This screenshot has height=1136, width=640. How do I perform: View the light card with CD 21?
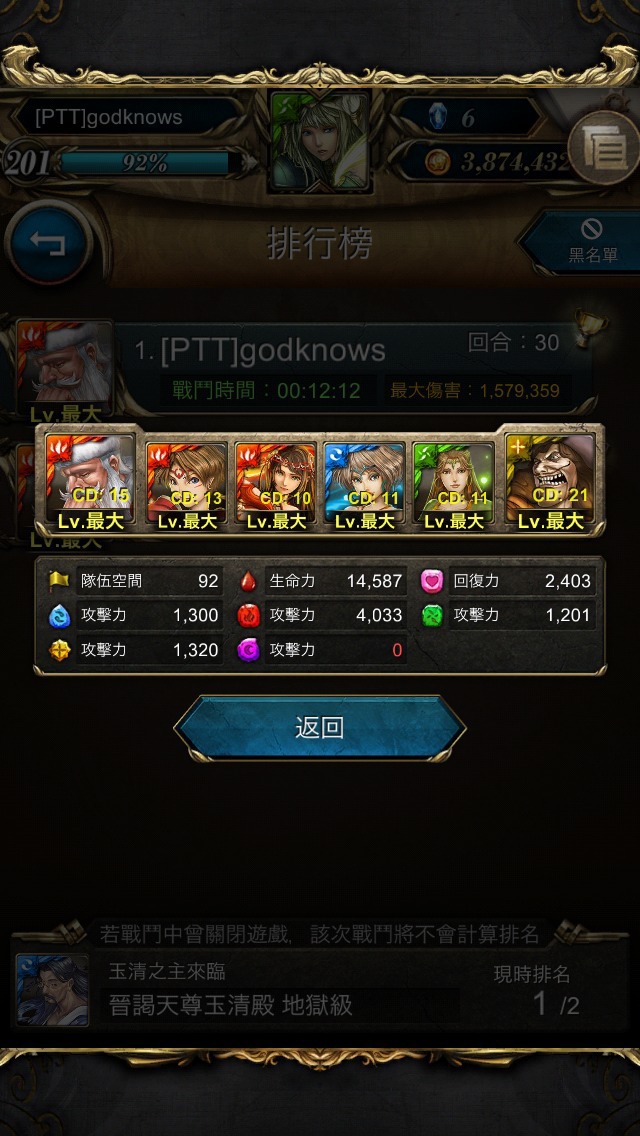click(x=549, y=482)
